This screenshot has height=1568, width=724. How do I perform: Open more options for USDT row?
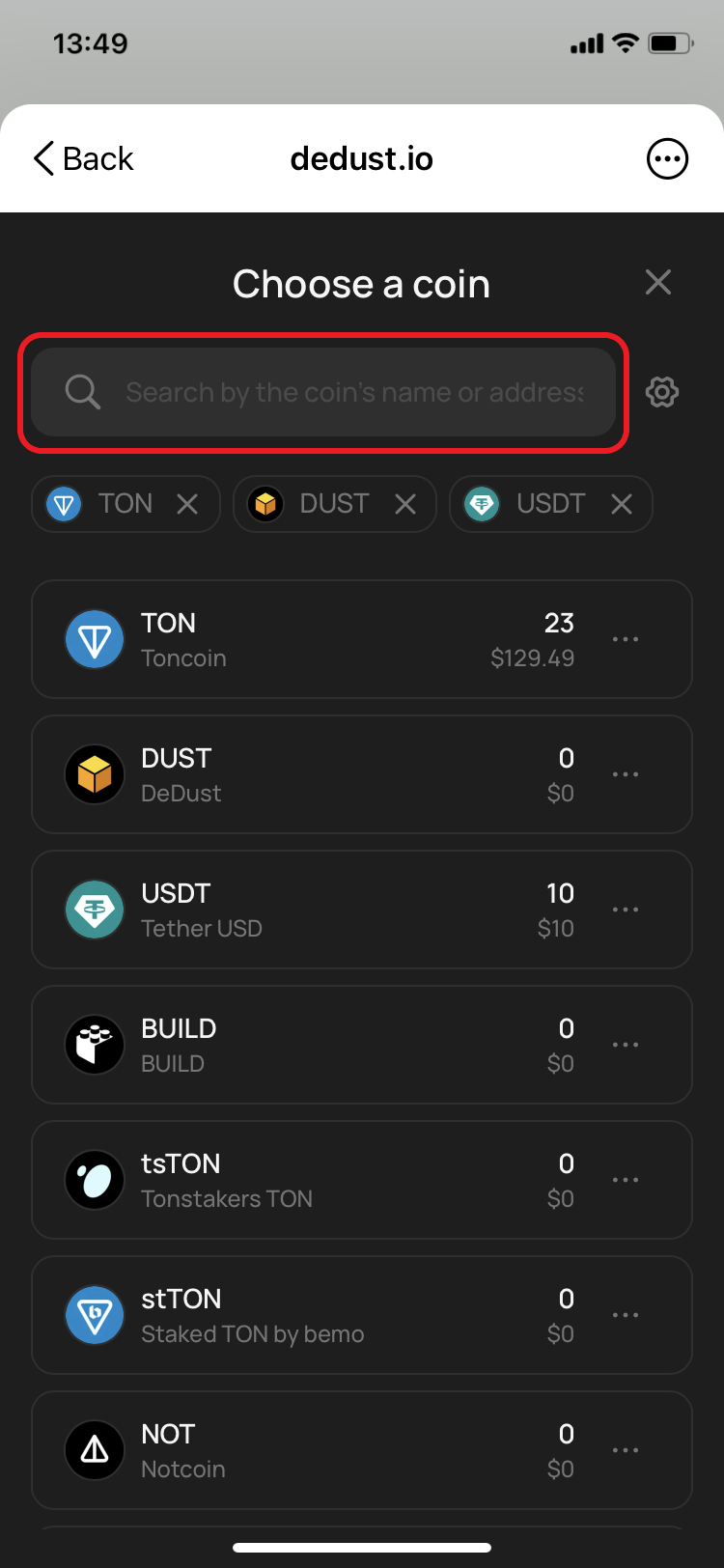tap(626, 910)
